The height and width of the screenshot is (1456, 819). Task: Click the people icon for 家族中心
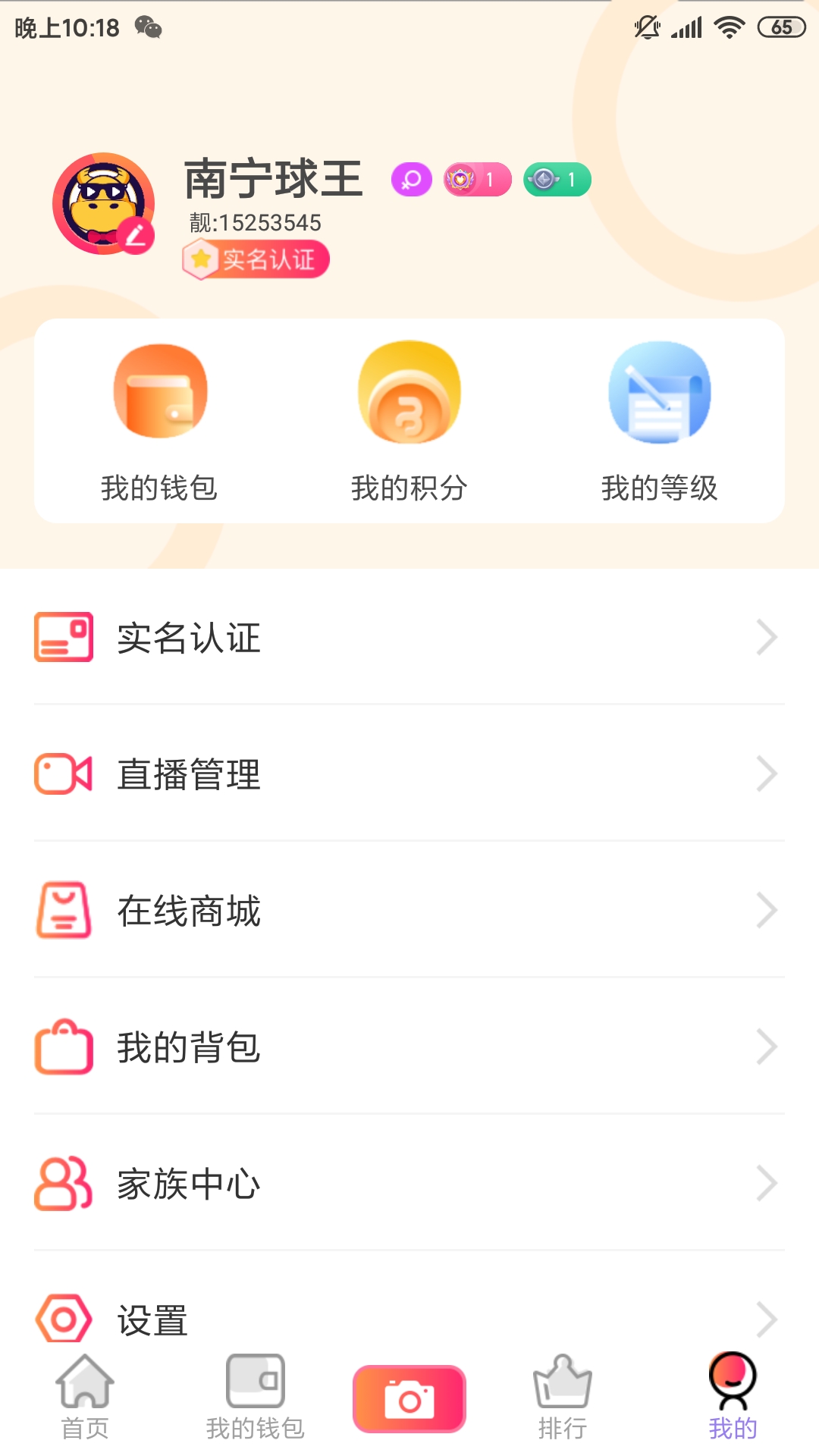coord(64,1184)
